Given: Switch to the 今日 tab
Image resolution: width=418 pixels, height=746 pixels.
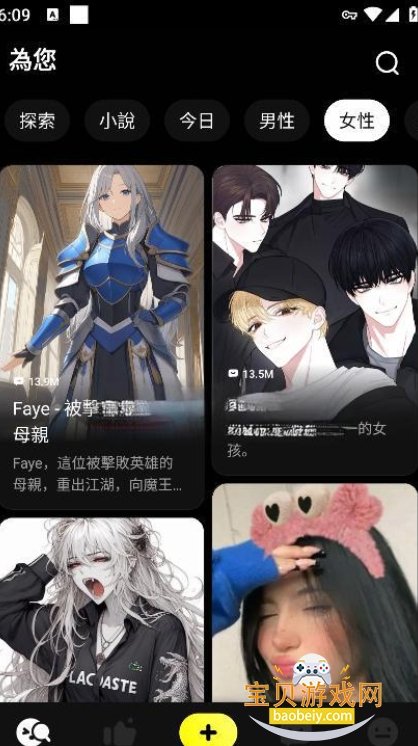Looking at the screenshot, I should click(197, 121).
